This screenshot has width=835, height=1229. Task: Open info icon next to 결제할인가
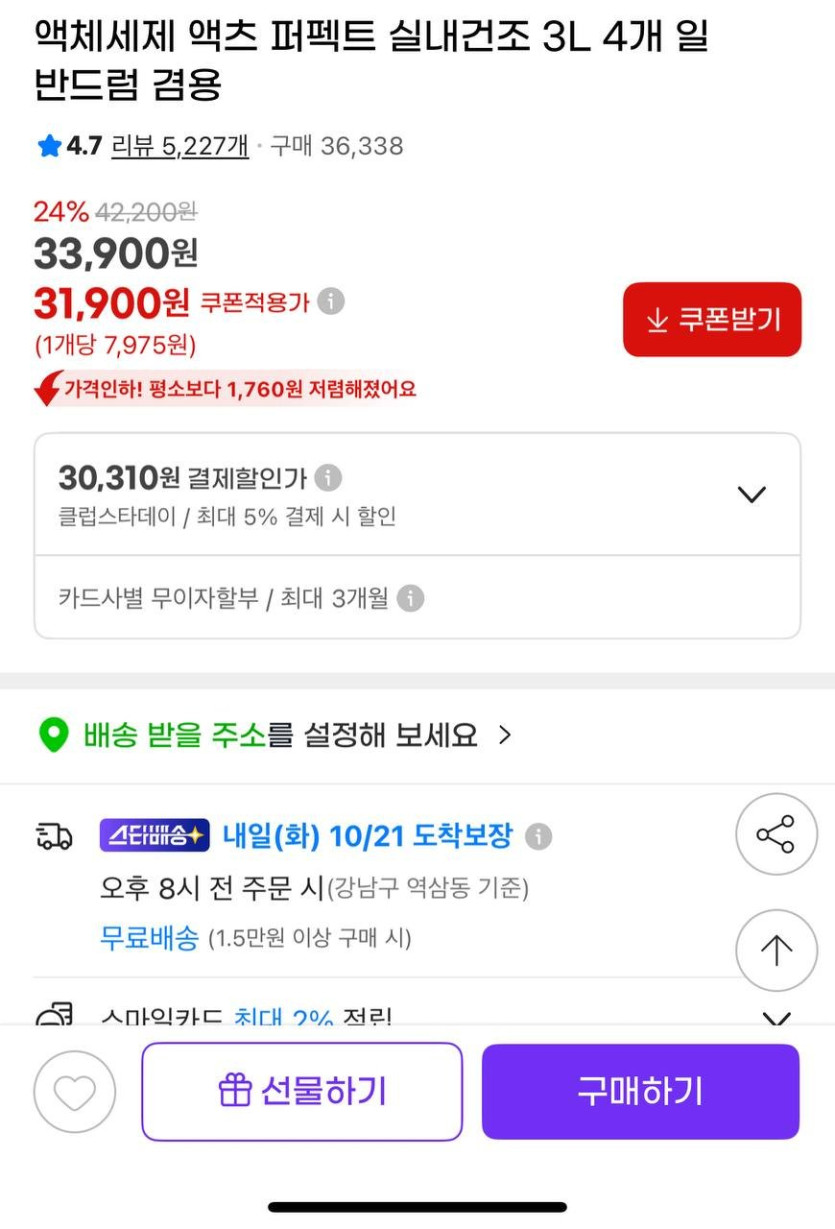(x=328, y=478)
